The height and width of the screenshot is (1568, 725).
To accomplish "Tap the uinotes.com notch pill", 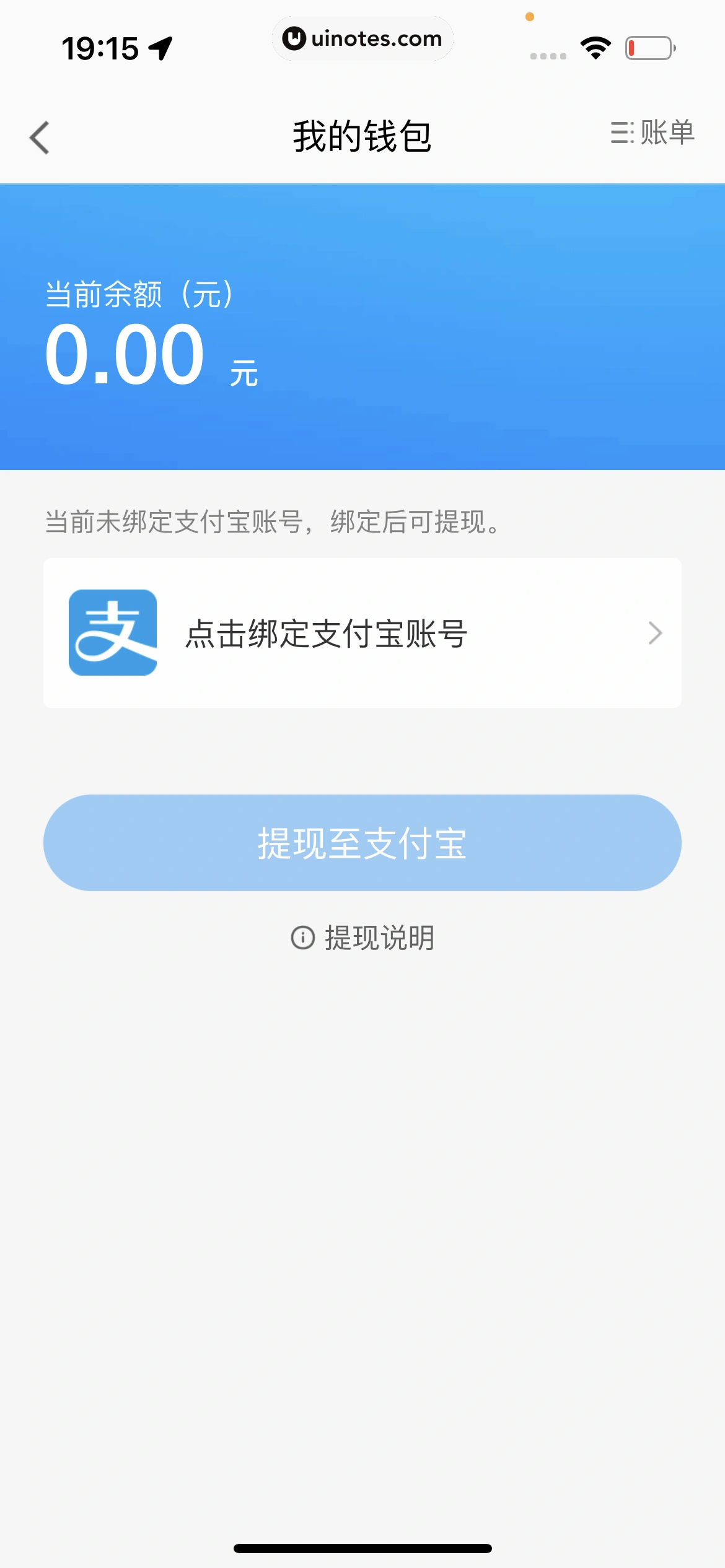I will (x=362, y=38).
